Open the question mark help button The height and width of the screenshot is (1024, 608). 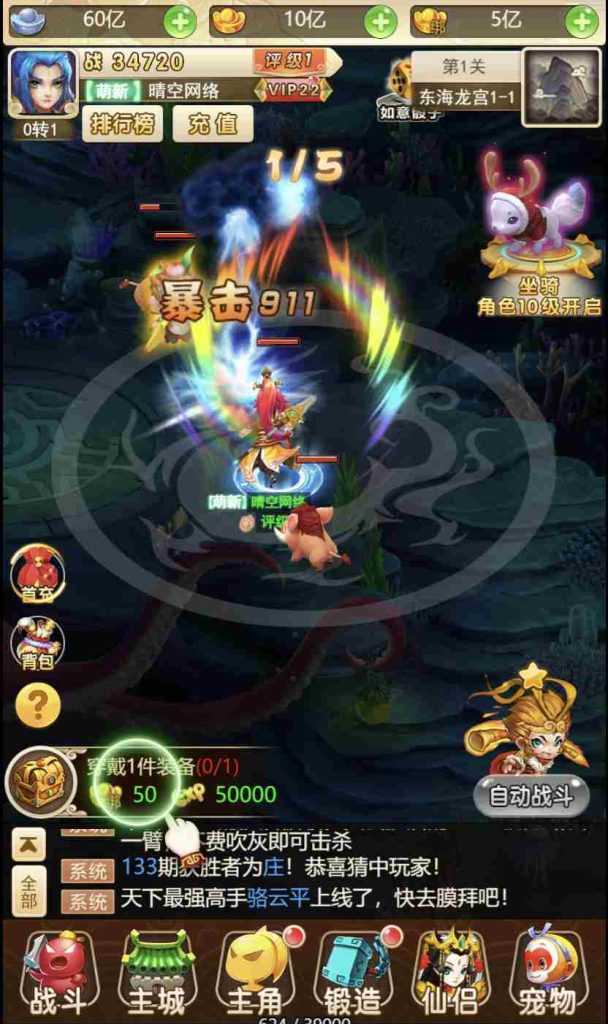37,705
